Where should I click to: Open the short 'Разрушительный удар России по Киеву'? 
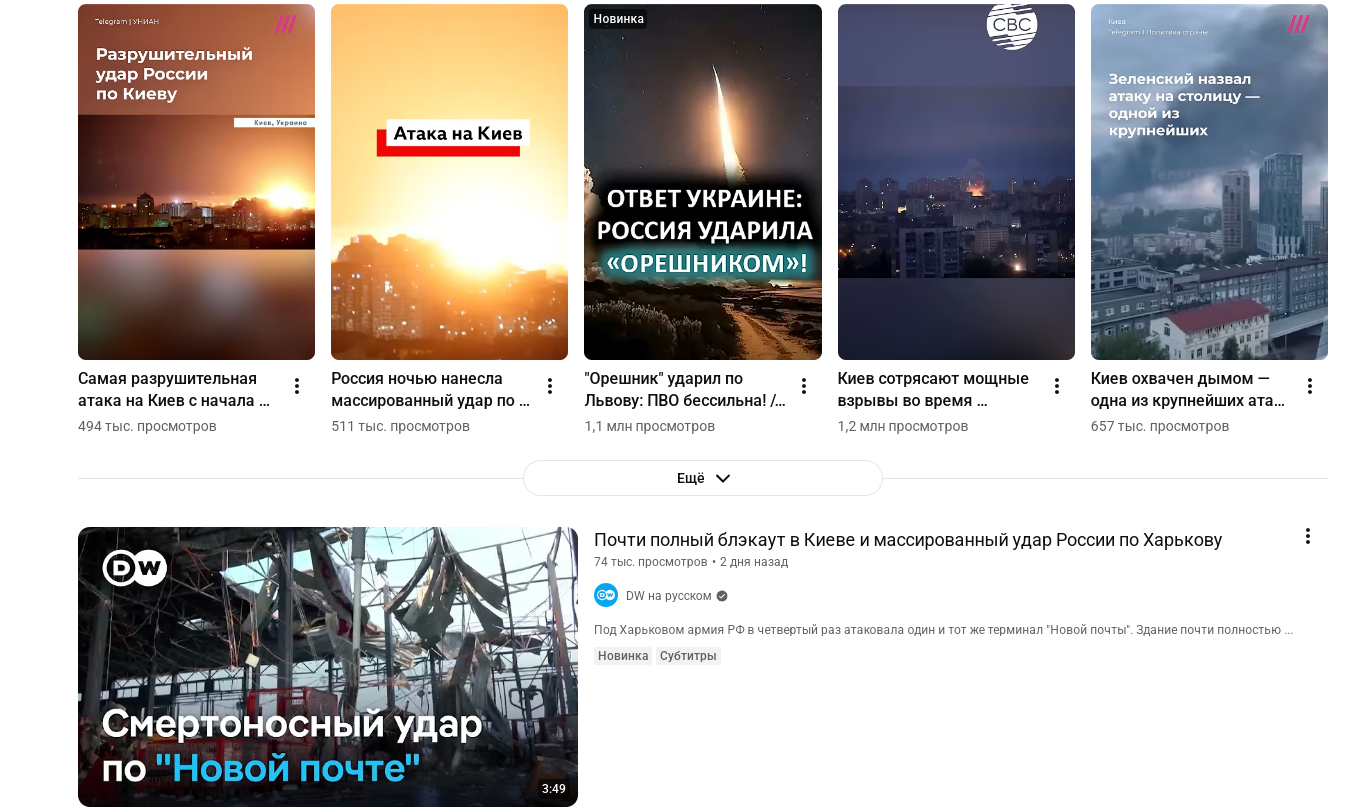click(196, 182)
